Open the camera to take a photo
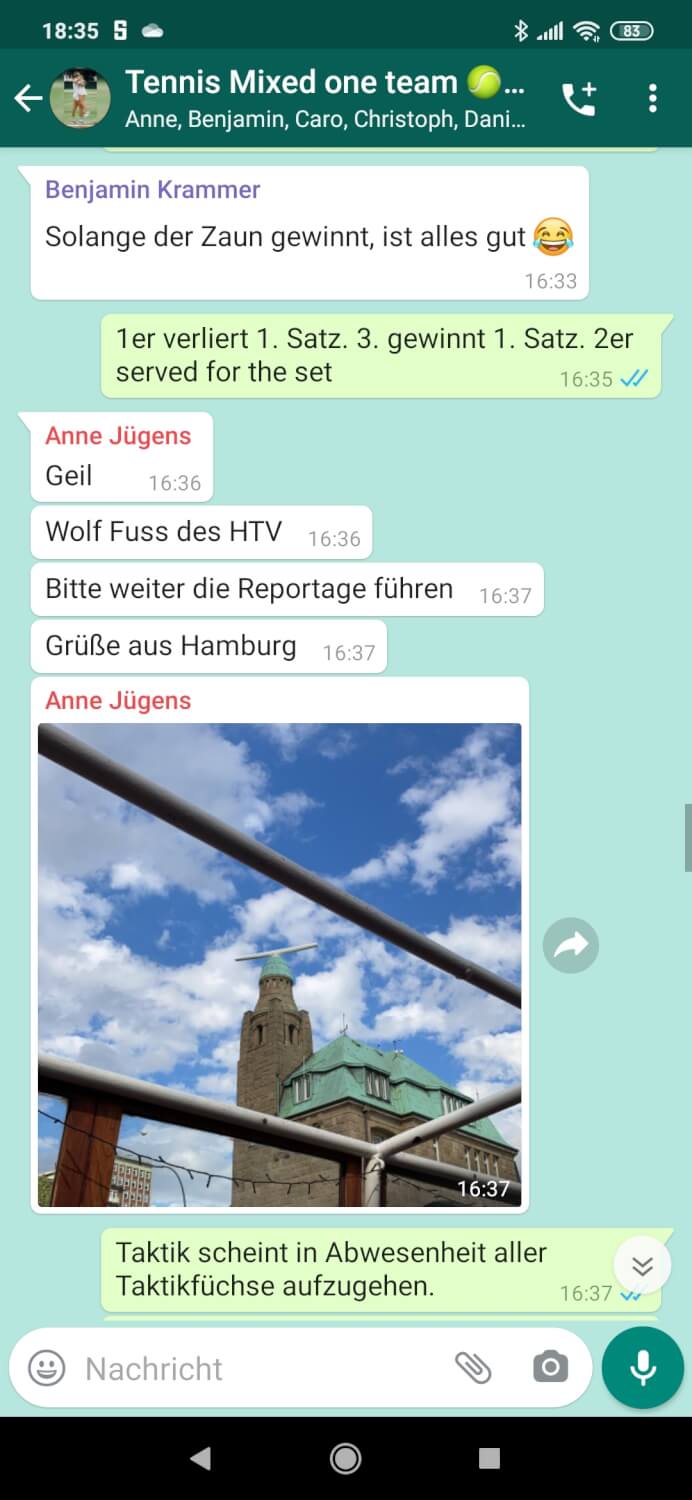This screenshot has height=1500, width=692. point(550,1368)
